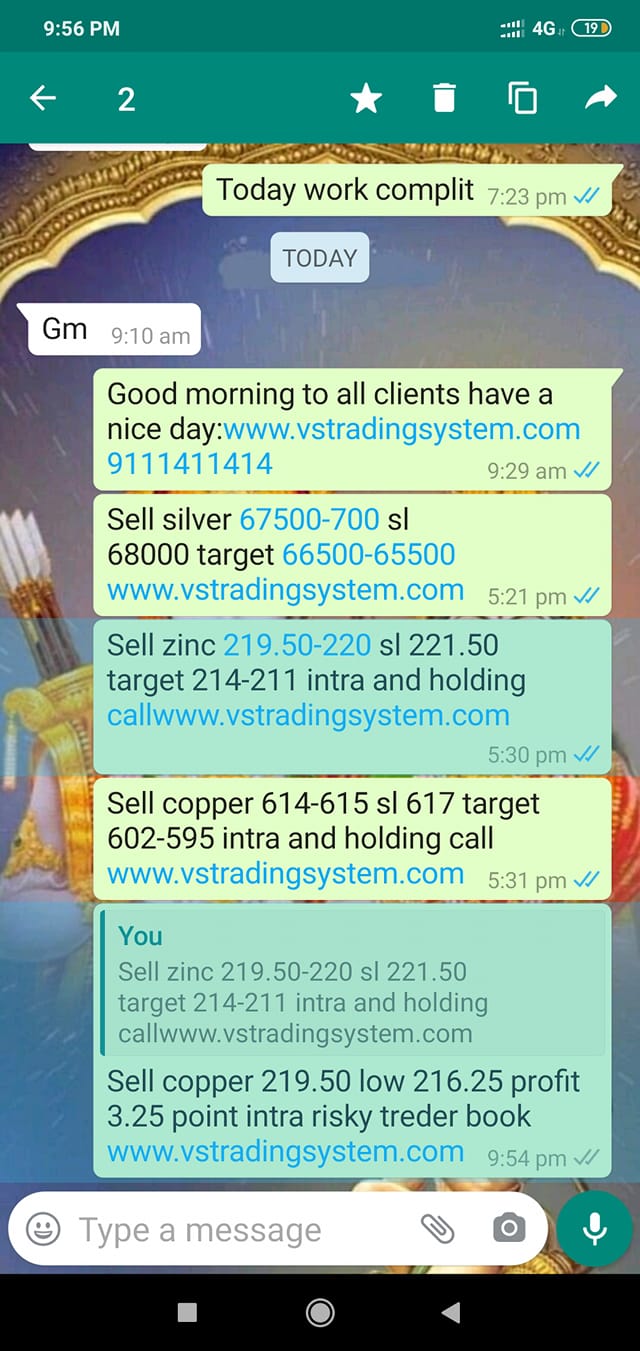Tap the Type a message field
Viewport: 640px width, 1351px height.
click(x=230, y=1229)
